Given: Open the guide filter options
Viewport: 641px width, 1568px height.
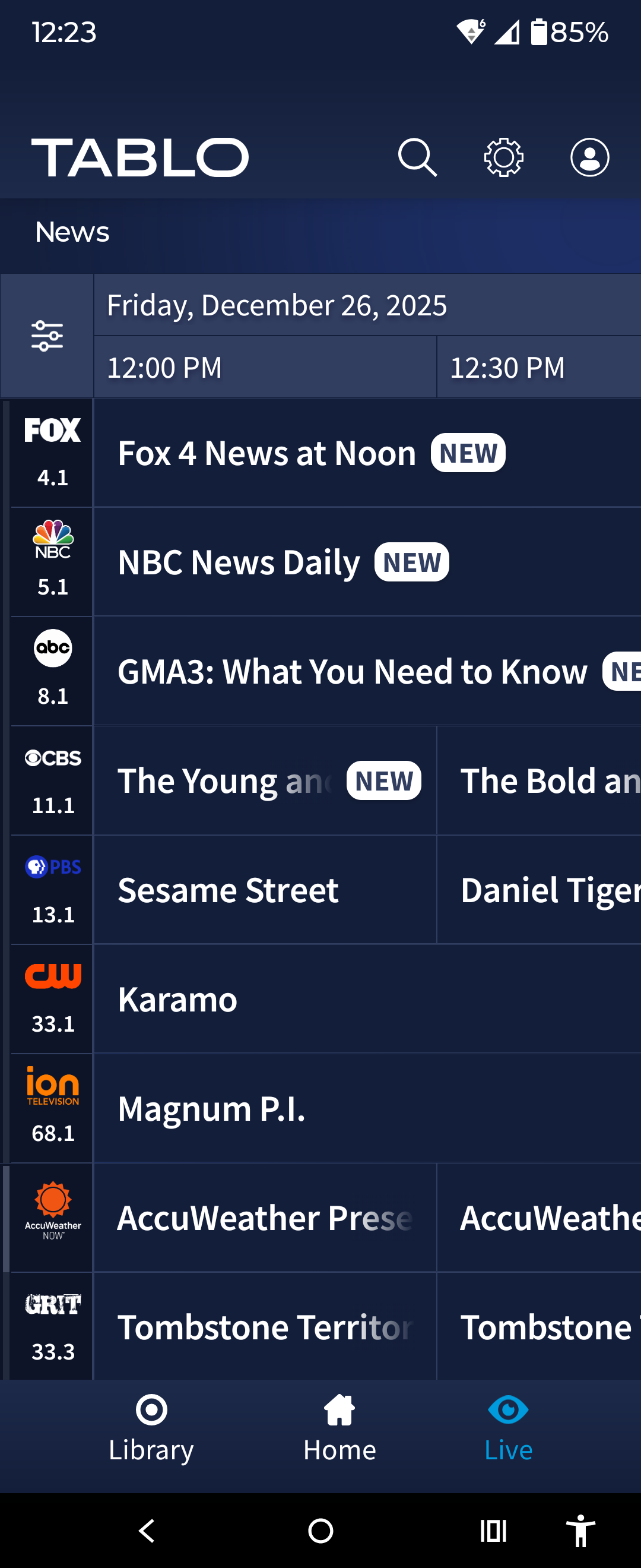Looking at the screenshot, I should [x=47, y=336].
